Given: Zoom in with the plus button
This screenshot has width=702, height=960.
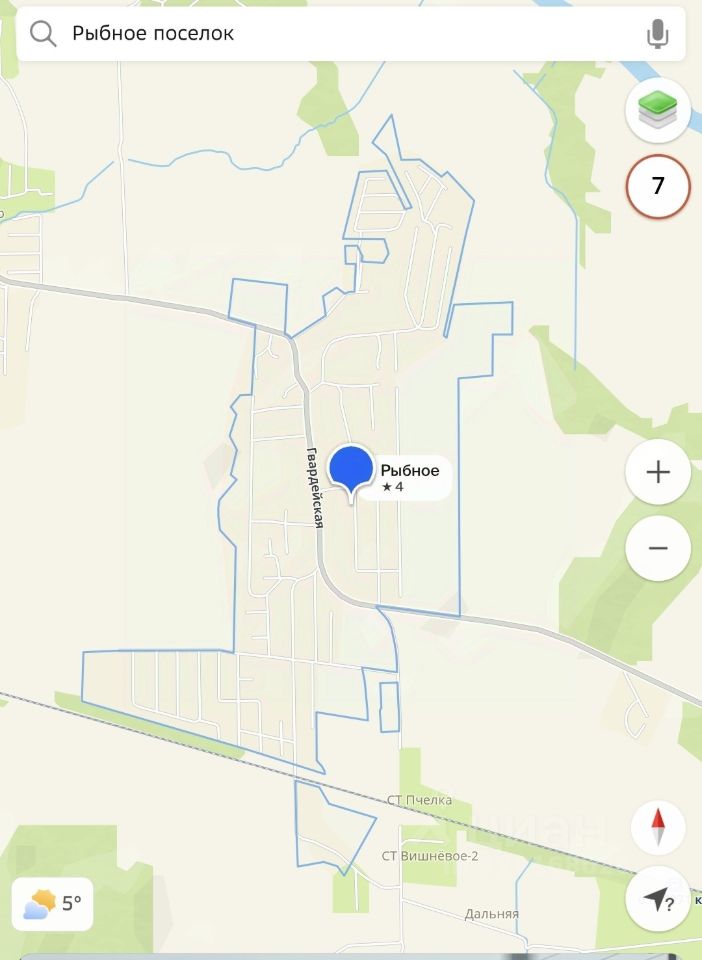Looking at the screenshot, I should pos(657,473).
